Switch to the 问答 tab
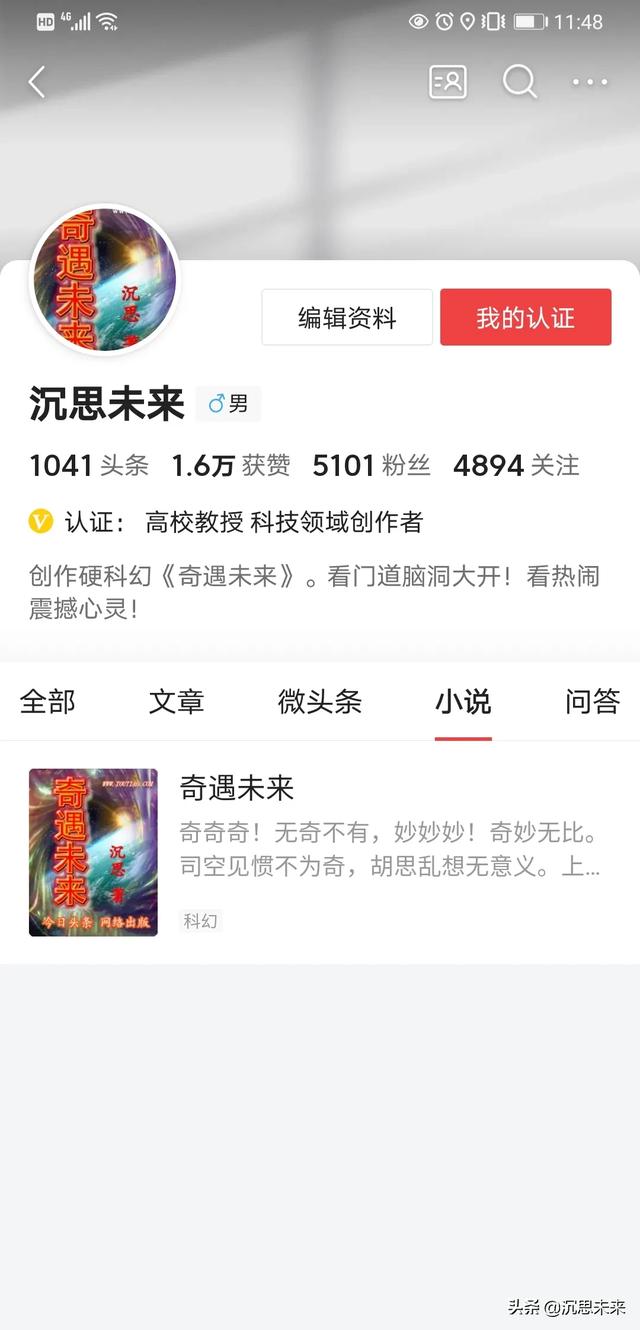Screen dimensions: 640x1330 [592, 702]
